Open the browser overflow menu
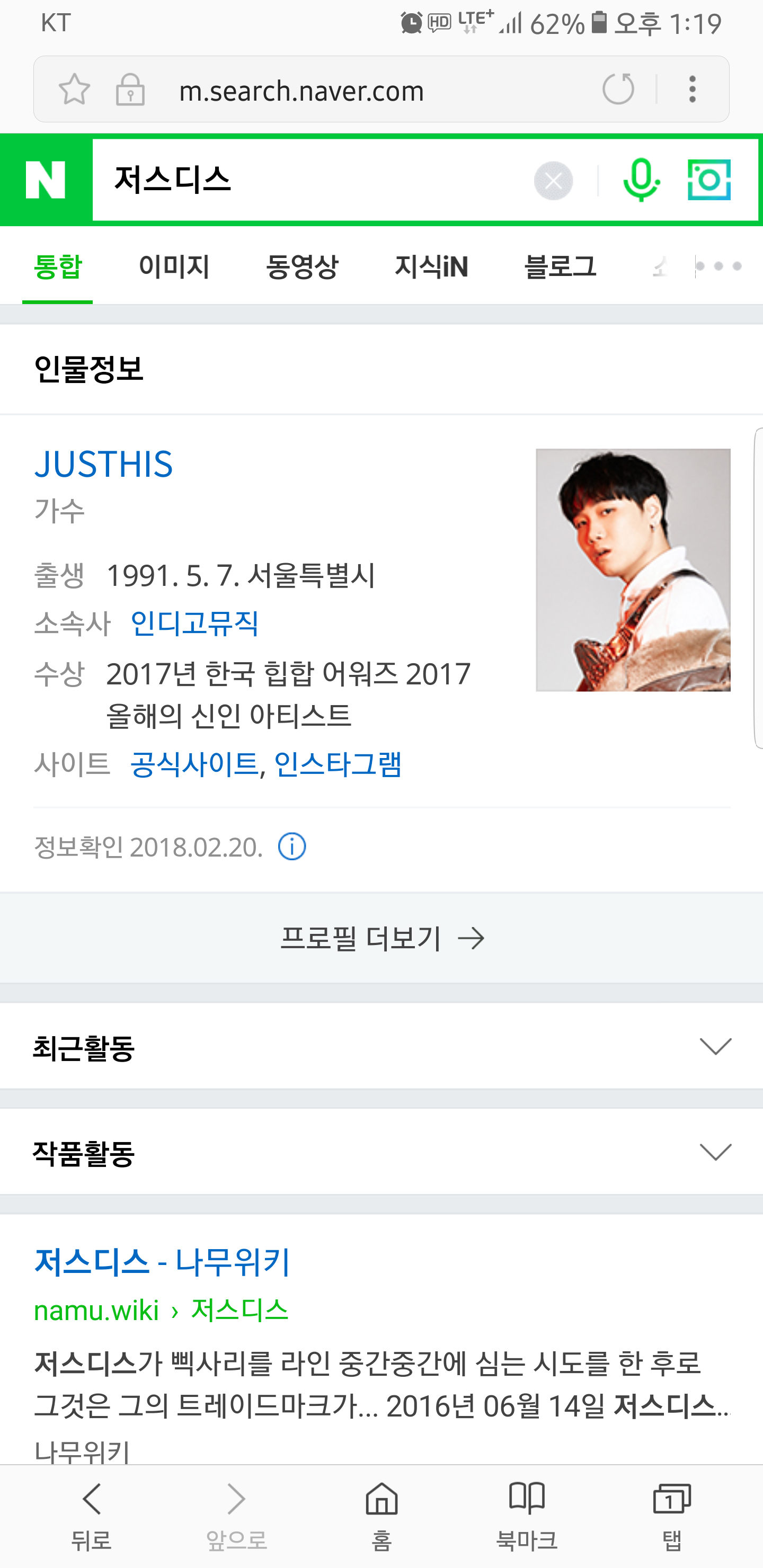The height and width of the screenshot is (1568, 763). tap(693, 89)
